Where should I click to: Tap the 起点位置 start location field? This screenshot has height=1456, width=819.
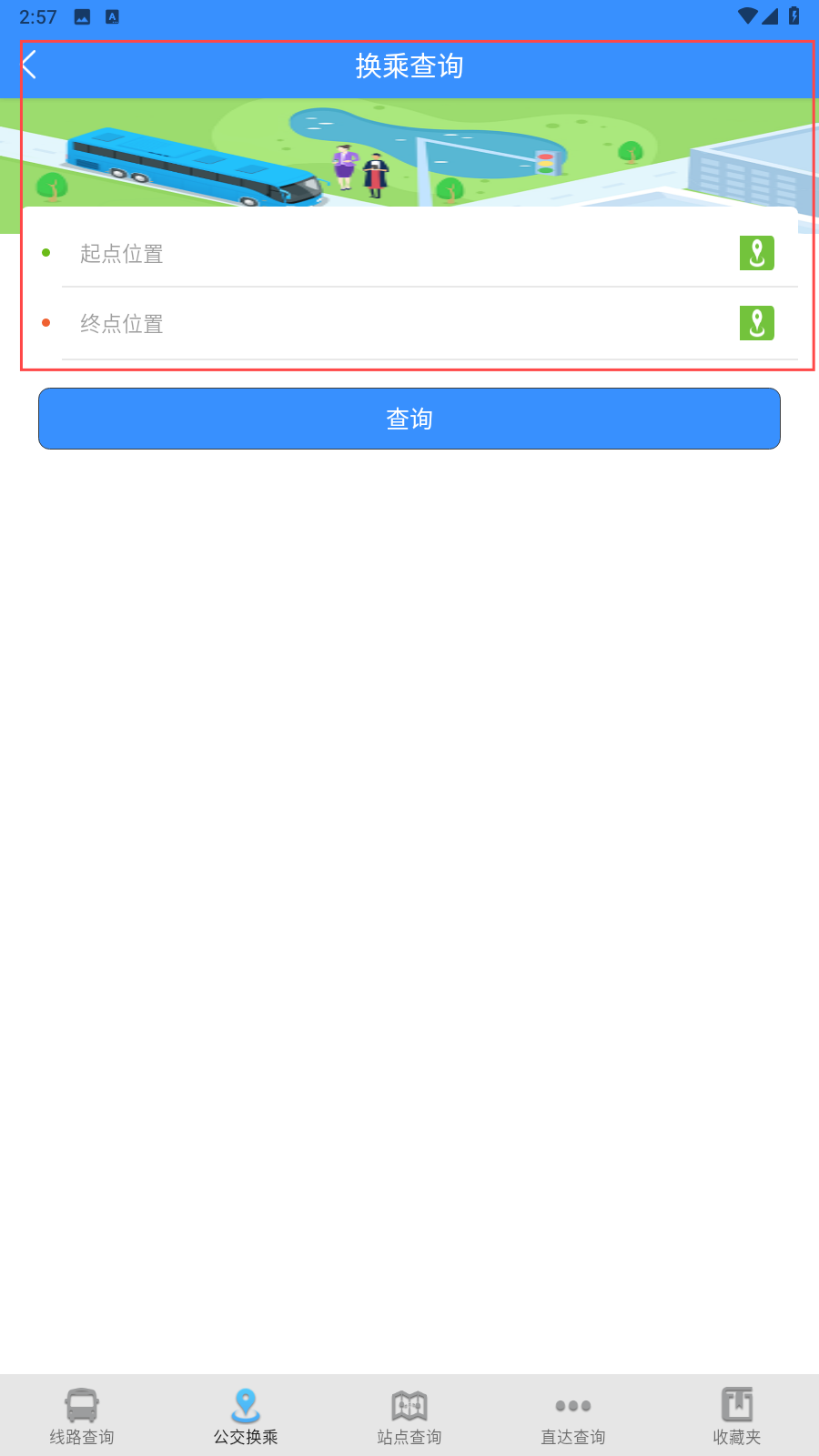[400, 253]
